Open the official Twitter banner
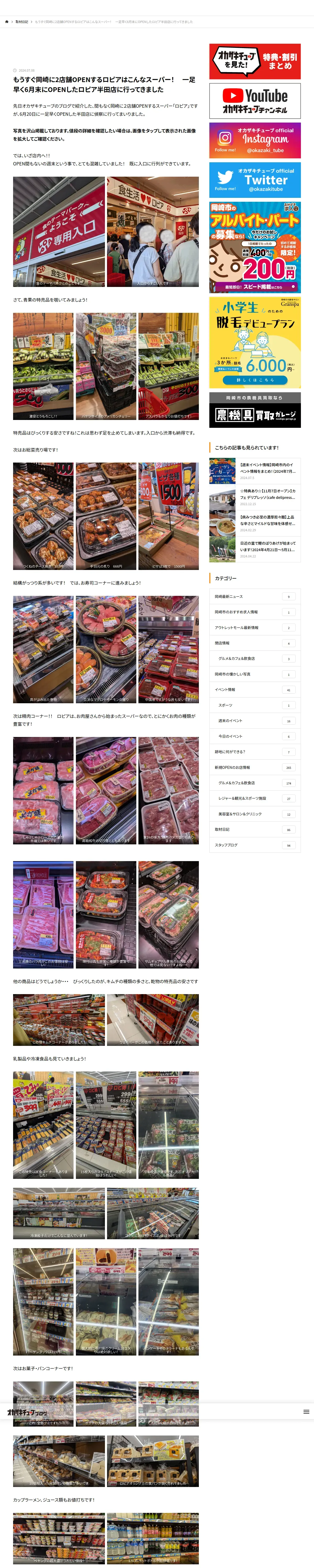 (x=255, y=180)
